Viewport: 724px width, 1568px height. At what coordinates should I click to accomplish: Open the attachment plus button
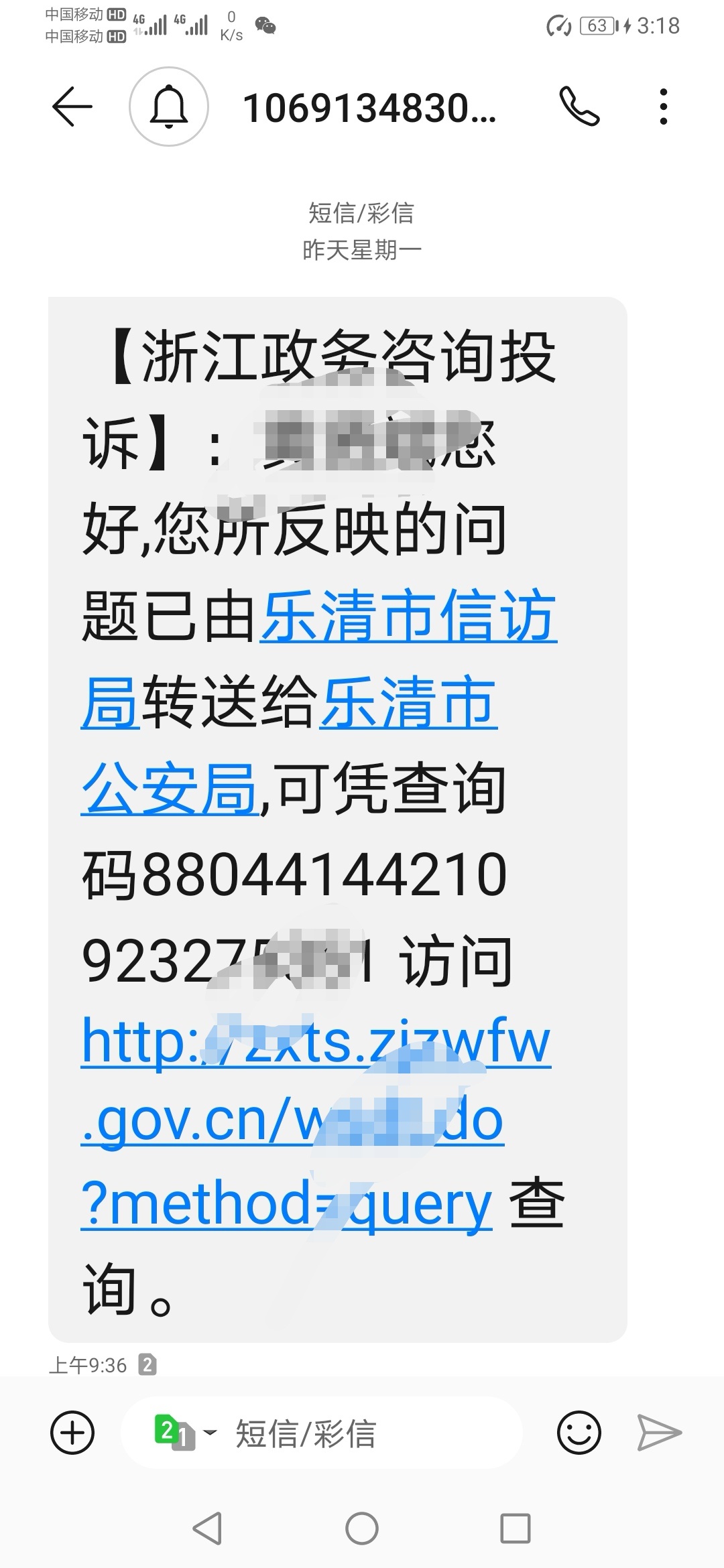[x=72, y=1433]
